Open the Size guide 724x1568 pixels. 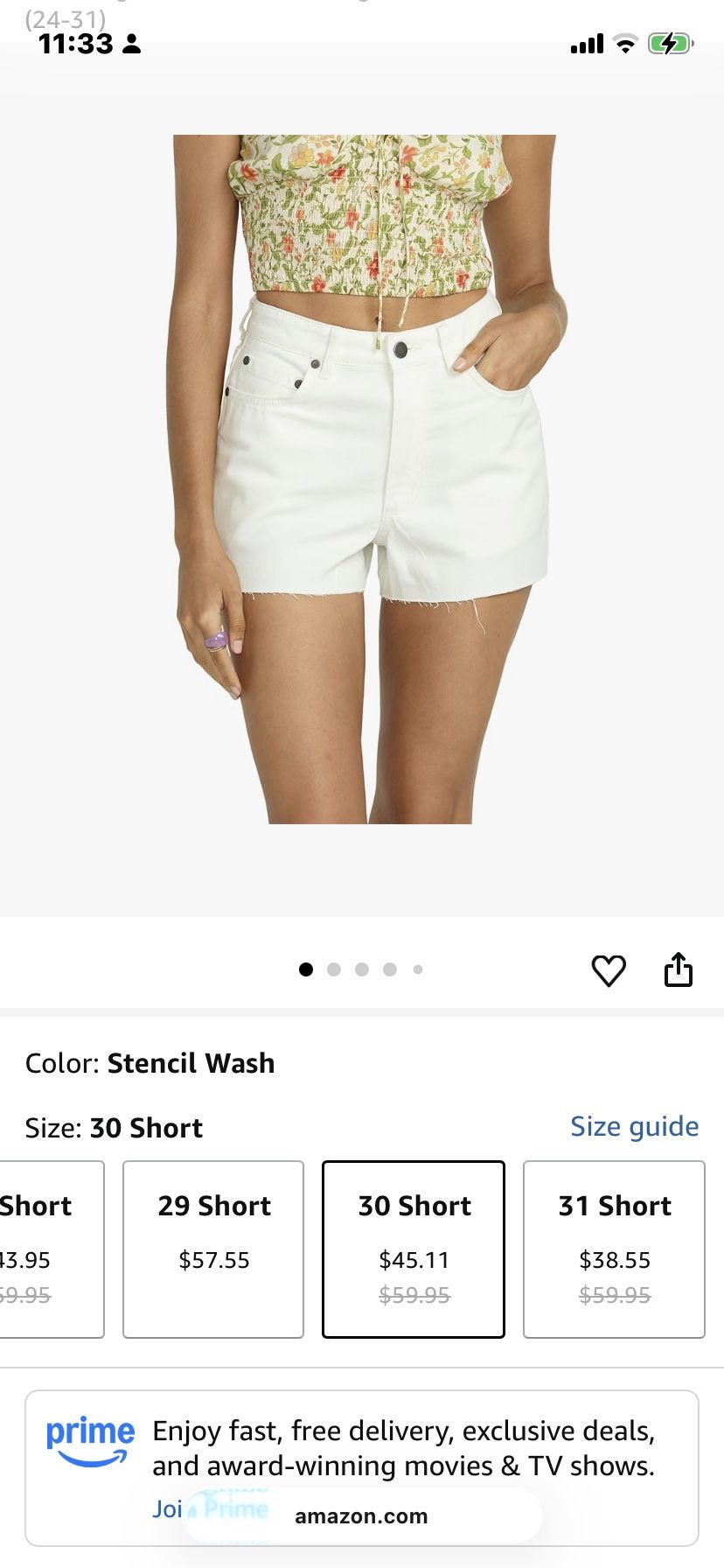point(634,1126)
